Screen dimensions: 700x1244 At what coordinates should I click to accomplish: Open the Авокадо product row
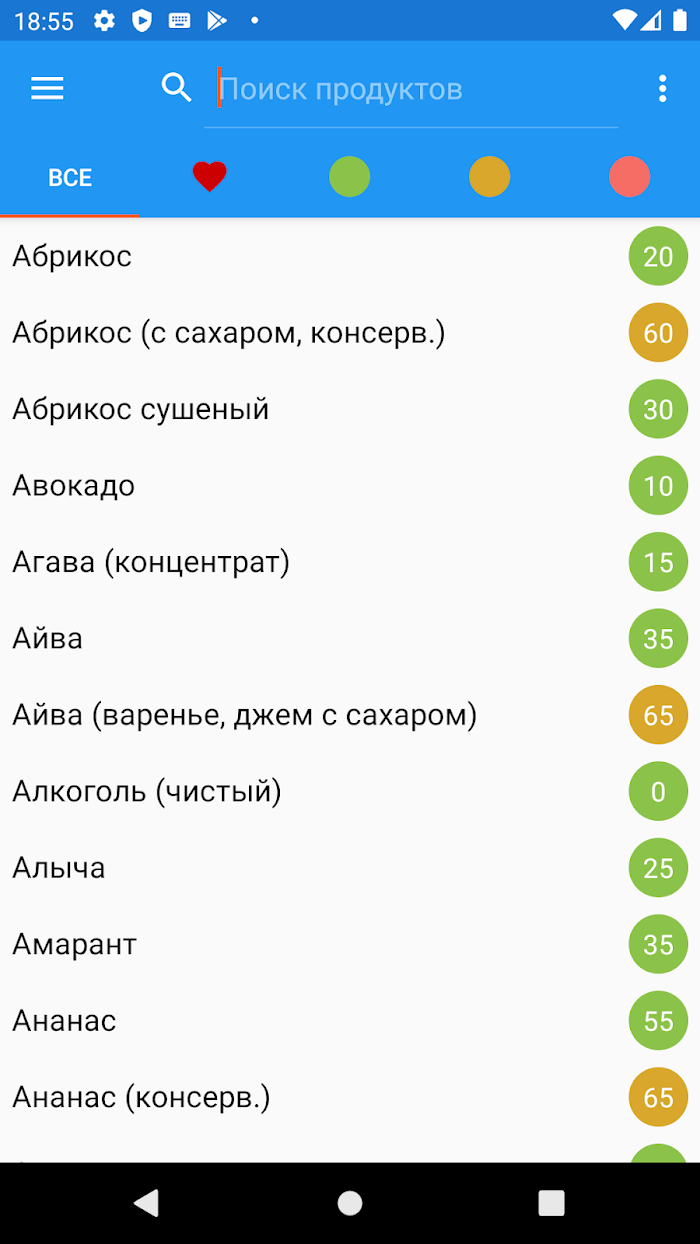(x=300, y=486)
